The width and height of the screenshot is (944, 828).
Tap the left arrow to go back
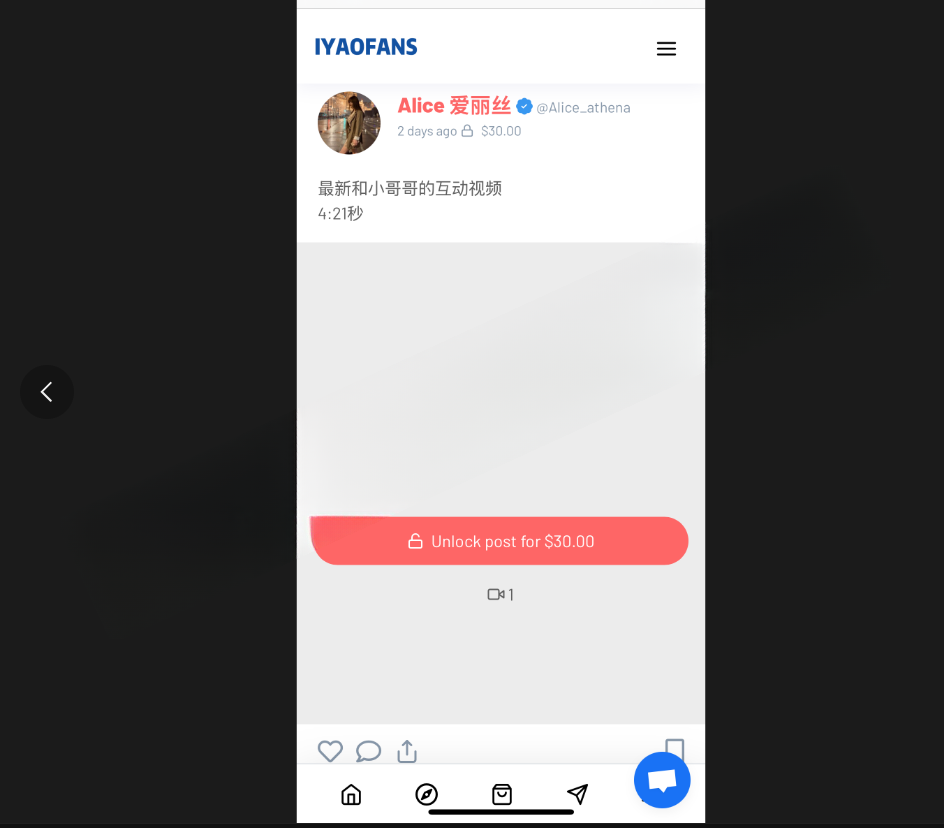pos(47,392)
